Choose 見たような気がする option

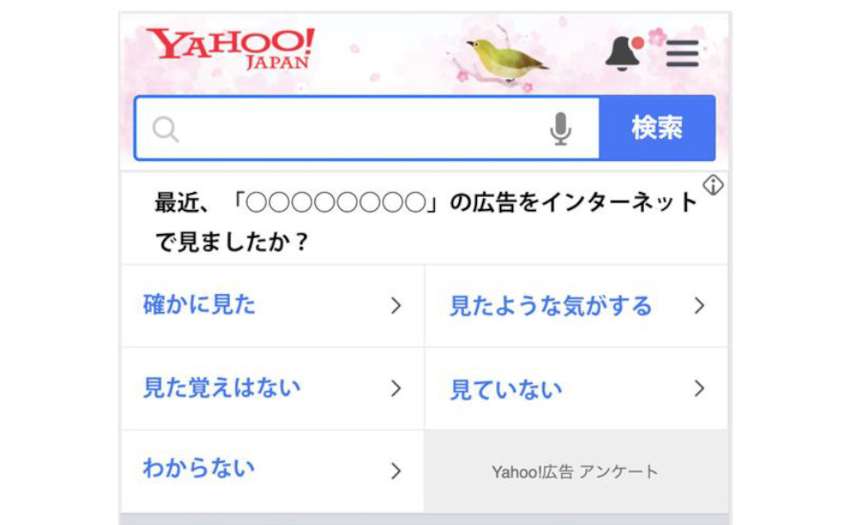[576, 306]
